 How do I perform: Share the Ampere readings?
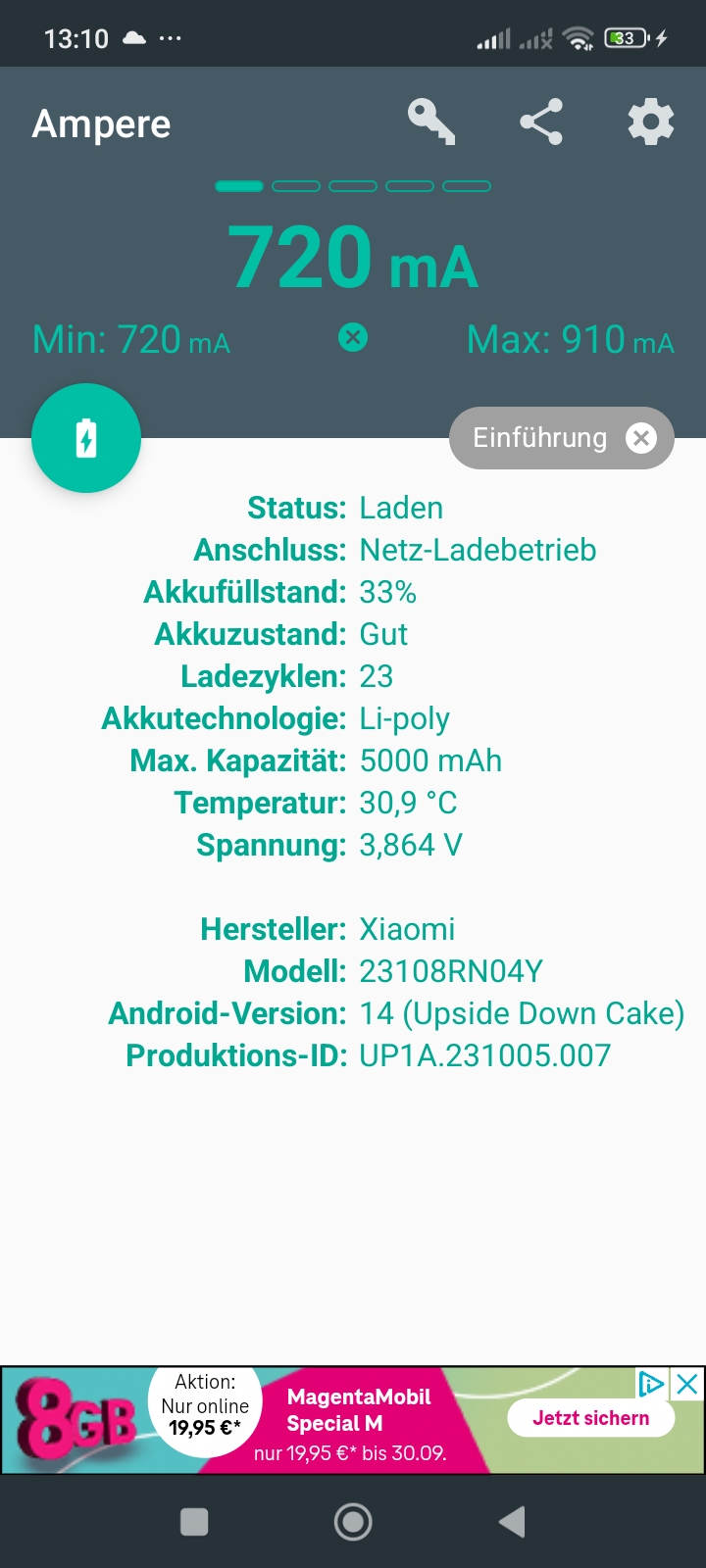(x=541, y=122)
